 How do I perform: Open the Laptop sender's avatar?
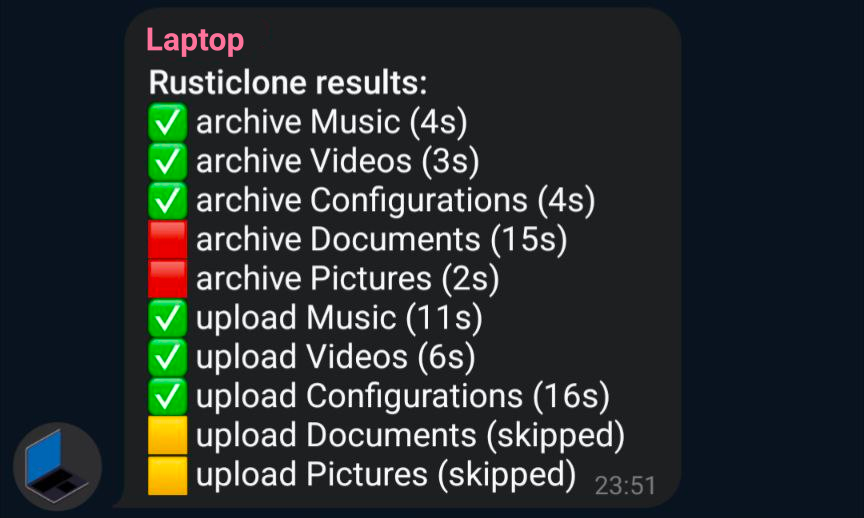click(x=57, y=466)
